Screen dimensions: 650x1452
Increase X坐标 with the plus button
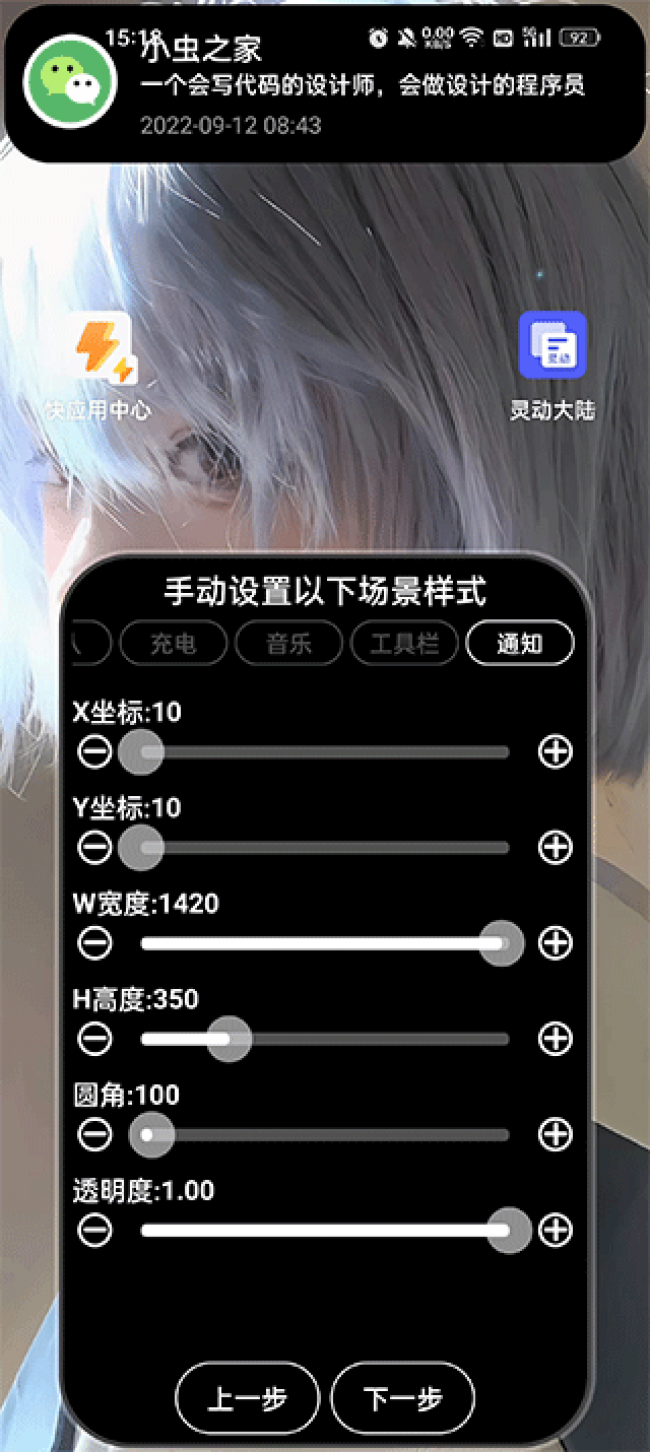(555, 752)
